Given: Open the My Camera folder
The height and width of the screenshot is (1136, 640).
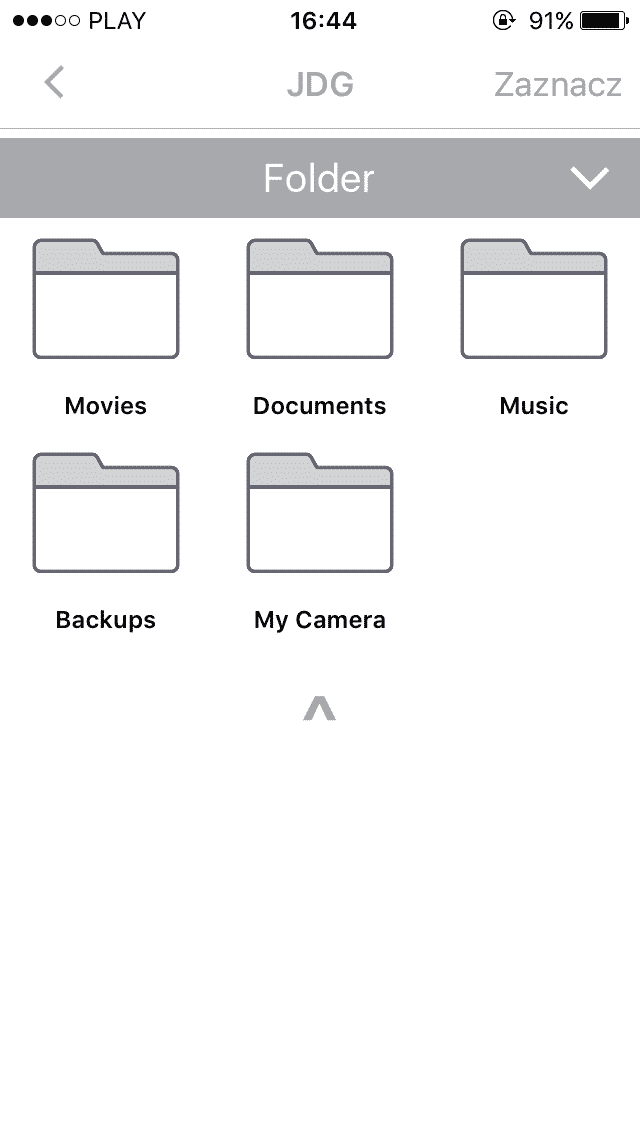Looking at the screenshot, I should tap(320, 514).
